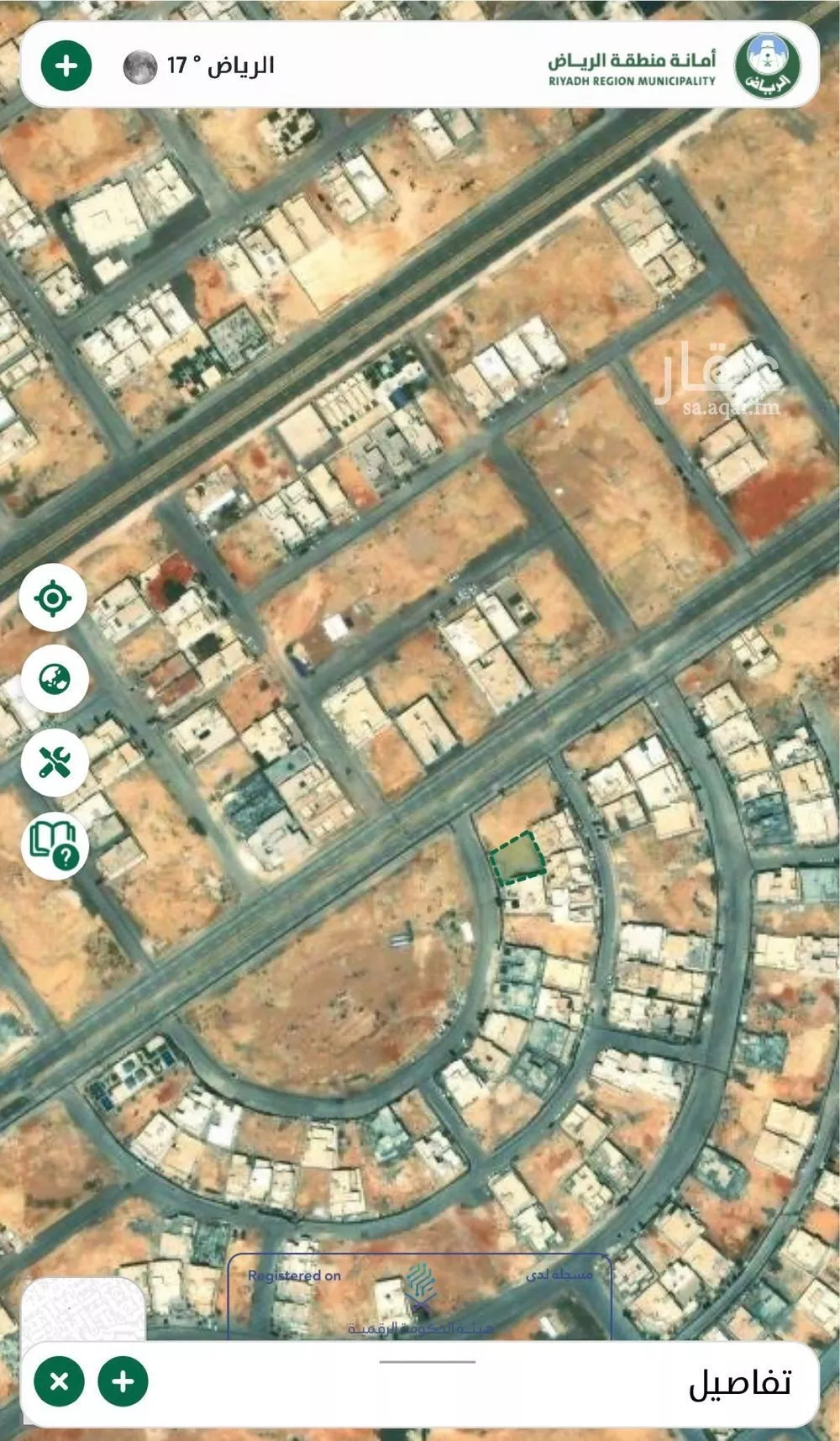The image size is (840, 1441).
Task: Open the basemap thumbnail preview
Action: coord(82,1309)
